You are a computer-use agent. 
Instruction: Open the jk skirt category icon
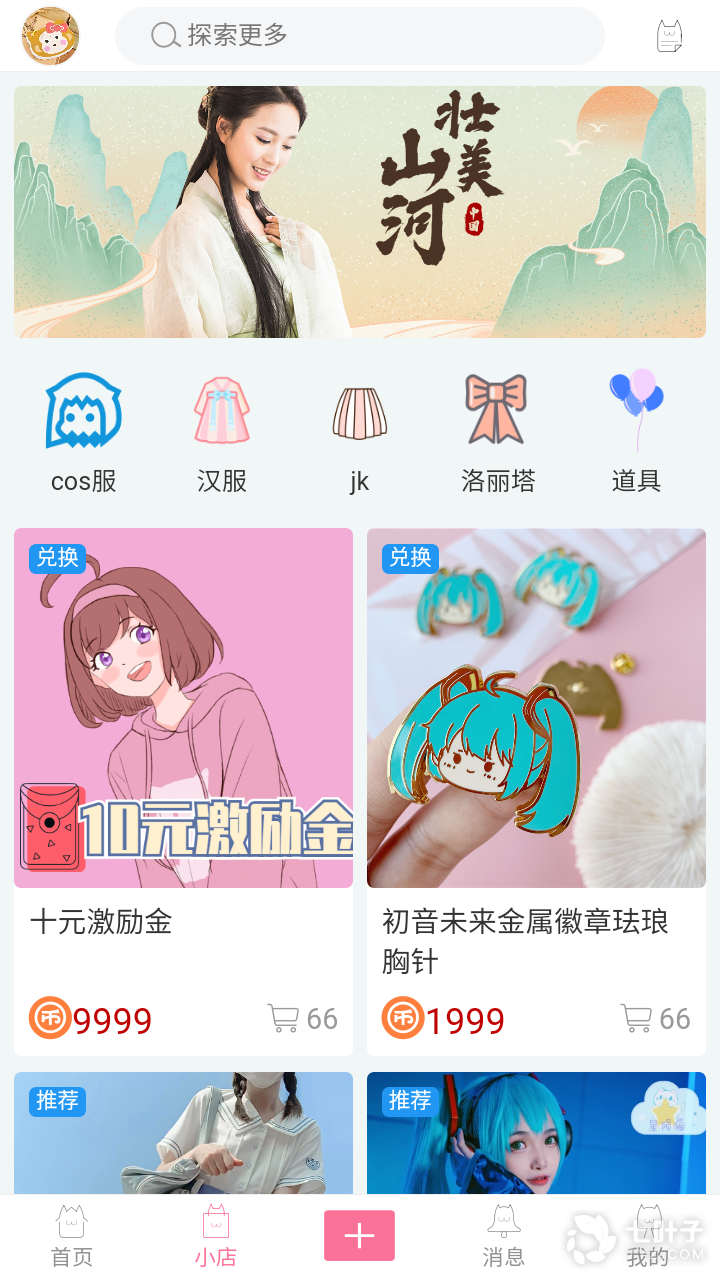pos(359,410)
